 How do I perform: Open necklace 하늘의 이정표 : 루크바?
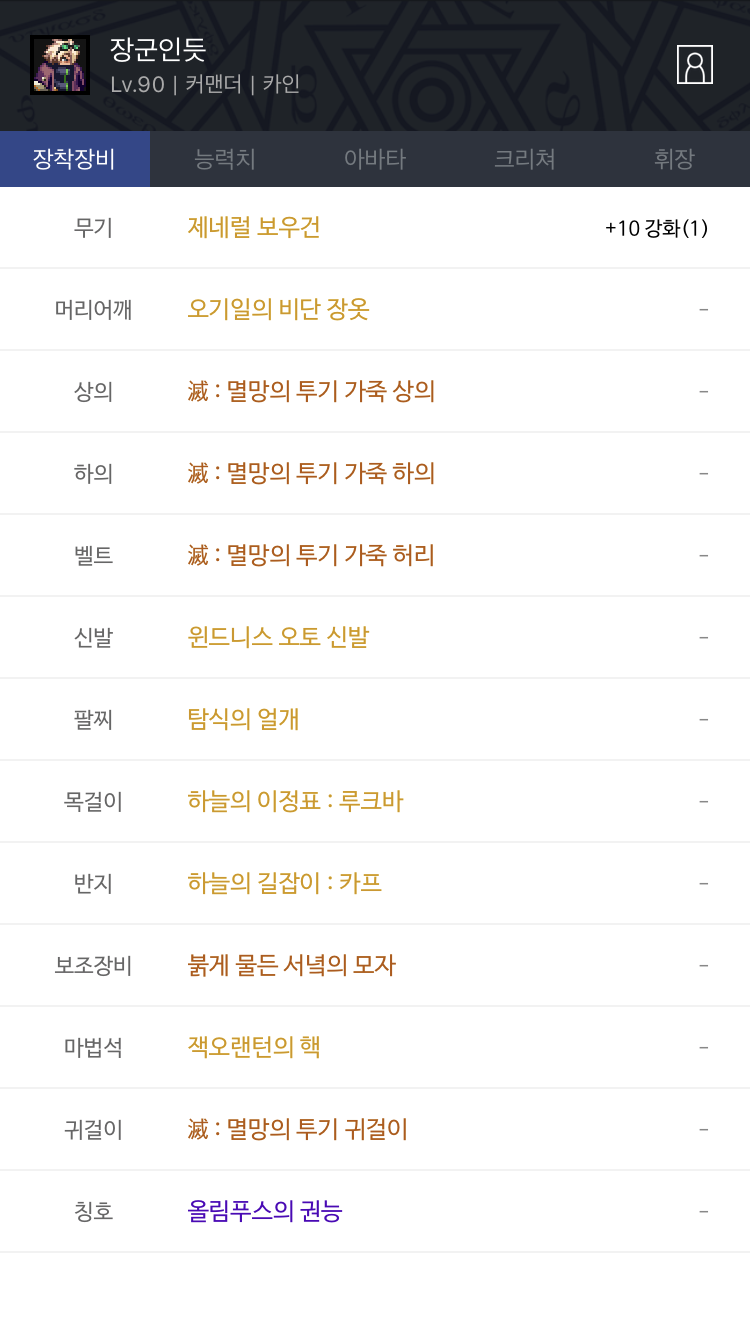click(x=295, y=801)
